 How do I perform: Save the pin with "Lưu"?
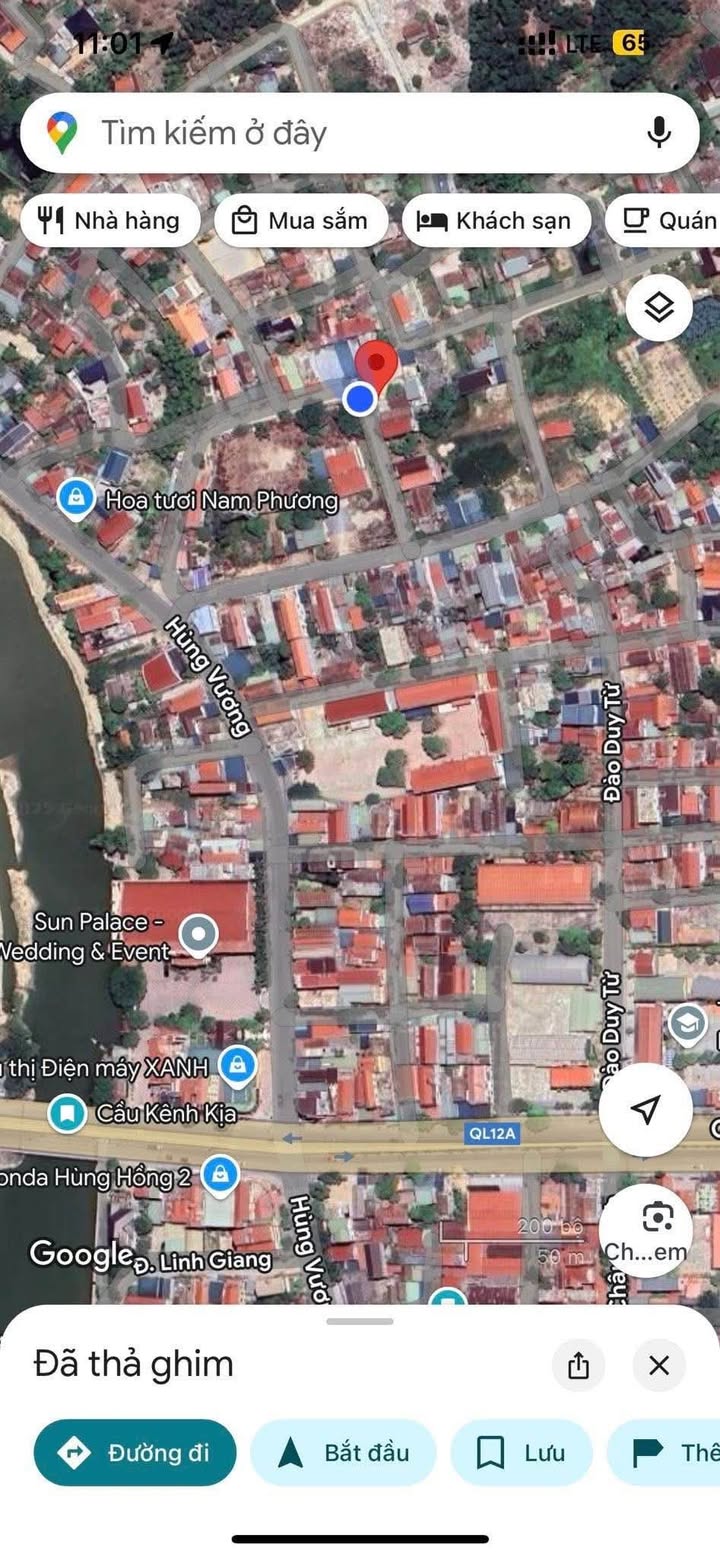(x=521, y=1452)
